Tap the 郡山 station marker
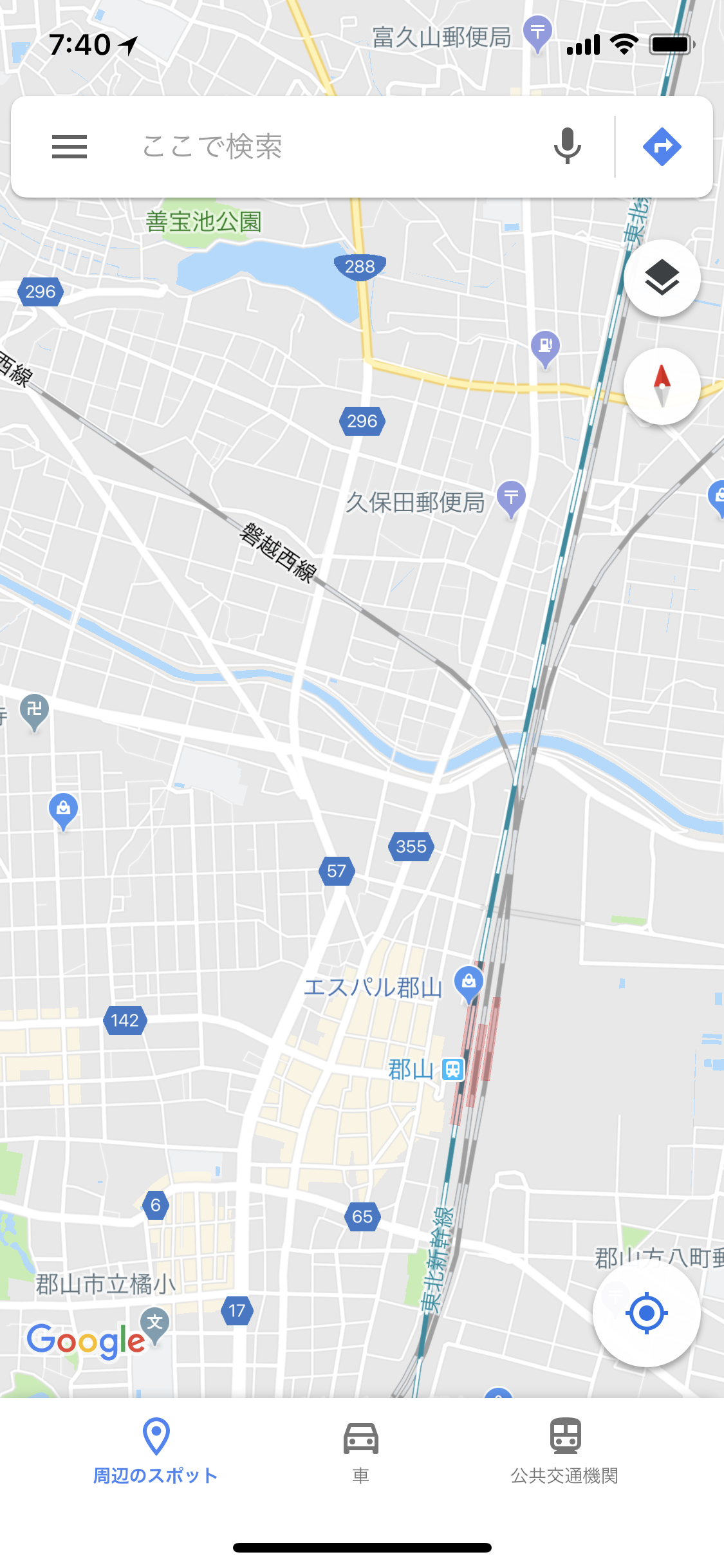 pyautogui.click(x=453, y=1069)
